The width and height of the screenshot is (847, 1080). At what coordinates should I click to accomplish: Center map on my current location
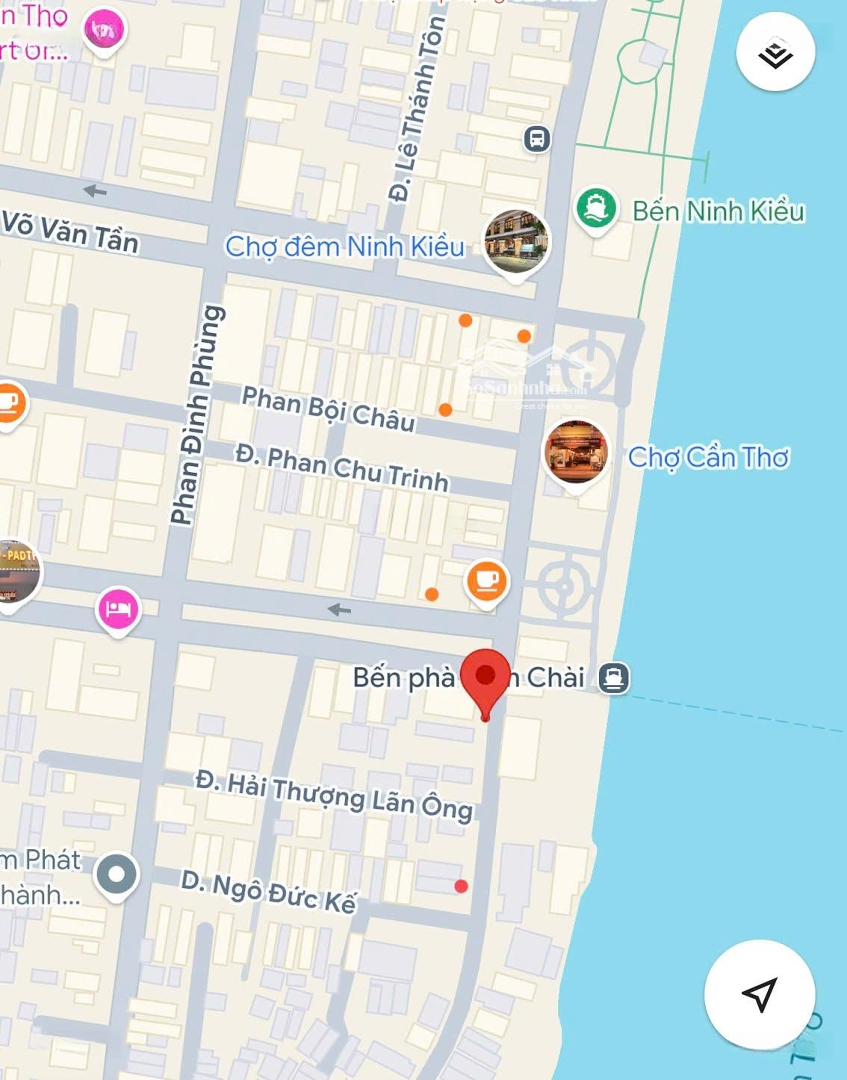(x=759, y=994)
